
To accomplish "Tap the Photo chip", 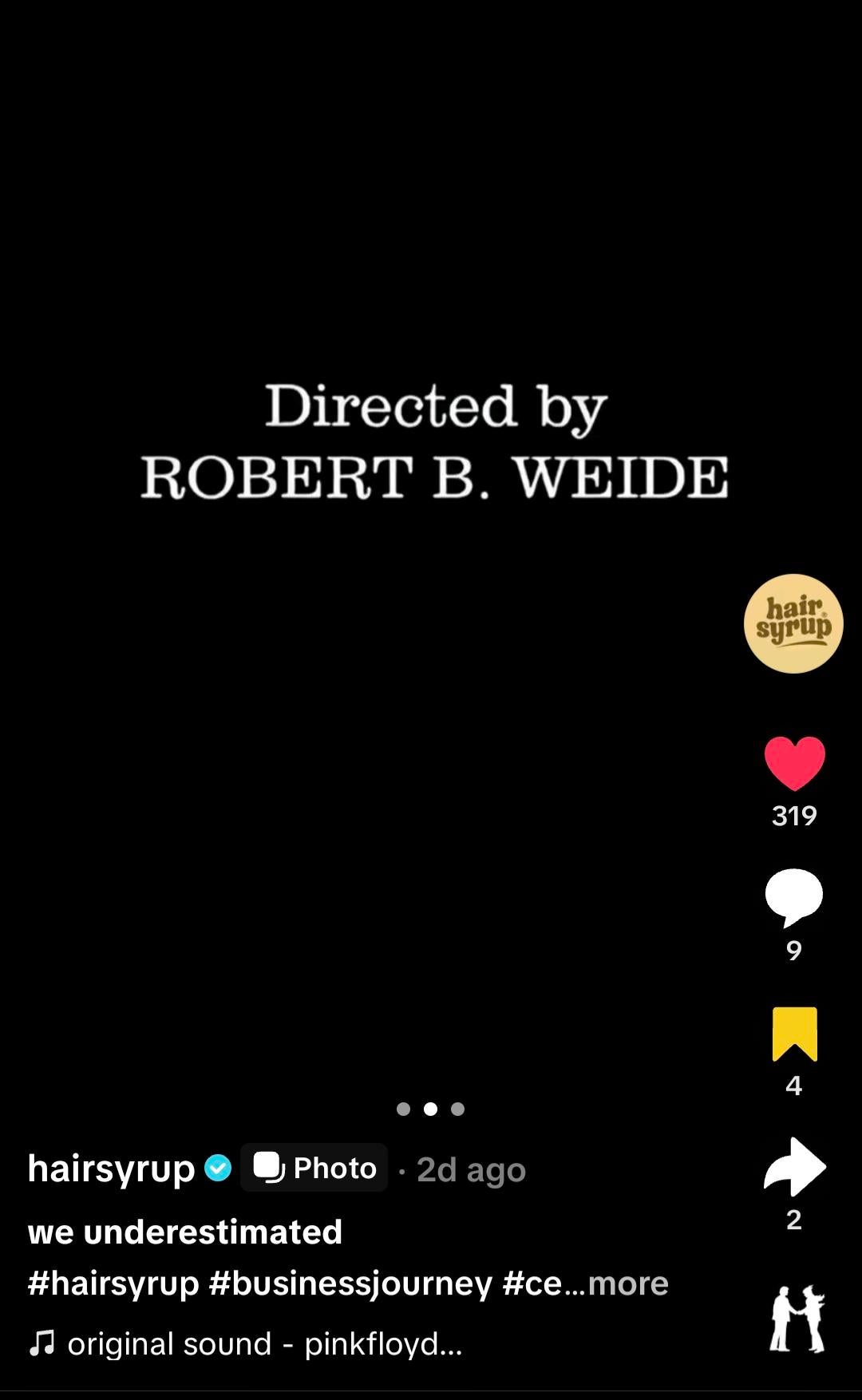I will pyautogui.click(x=314, y=1168).
